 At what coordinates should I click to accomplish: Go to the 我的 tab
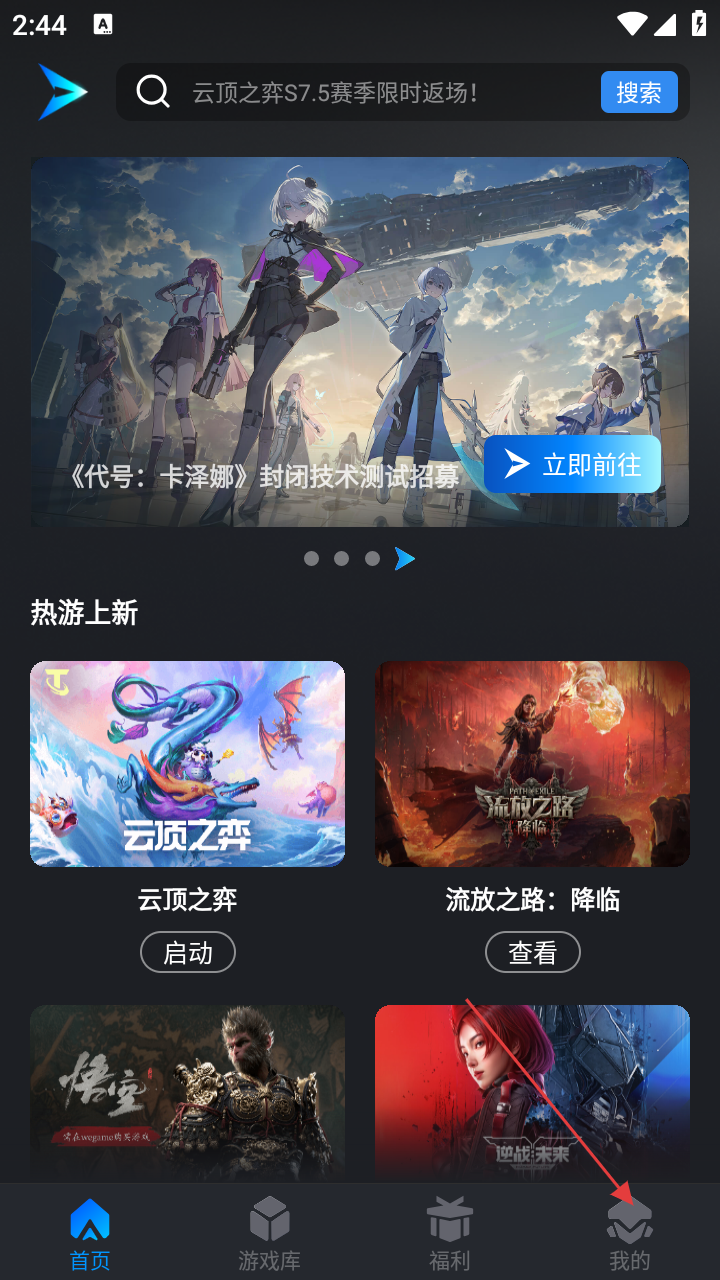630,1235
